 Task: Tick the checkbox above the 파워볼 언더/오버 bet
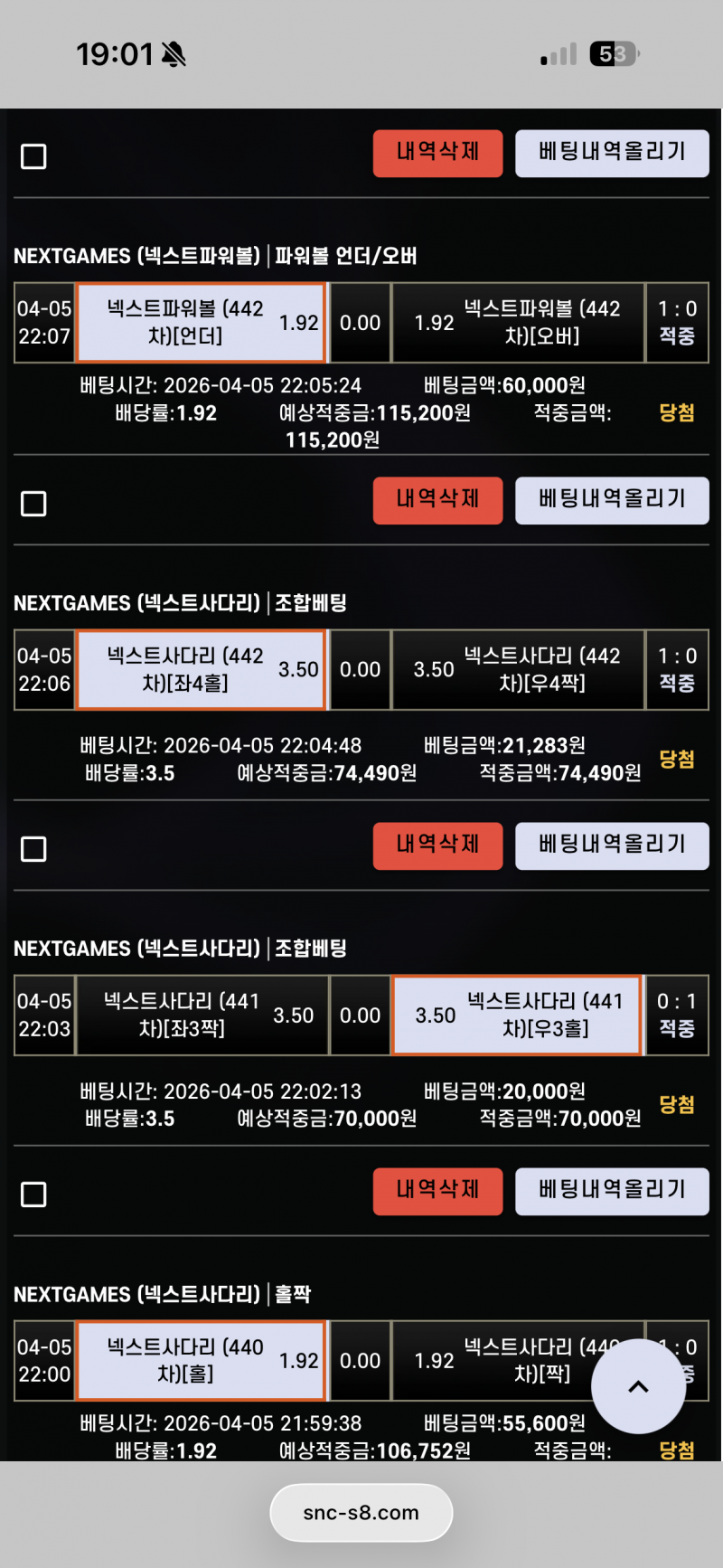click(33, 156)
